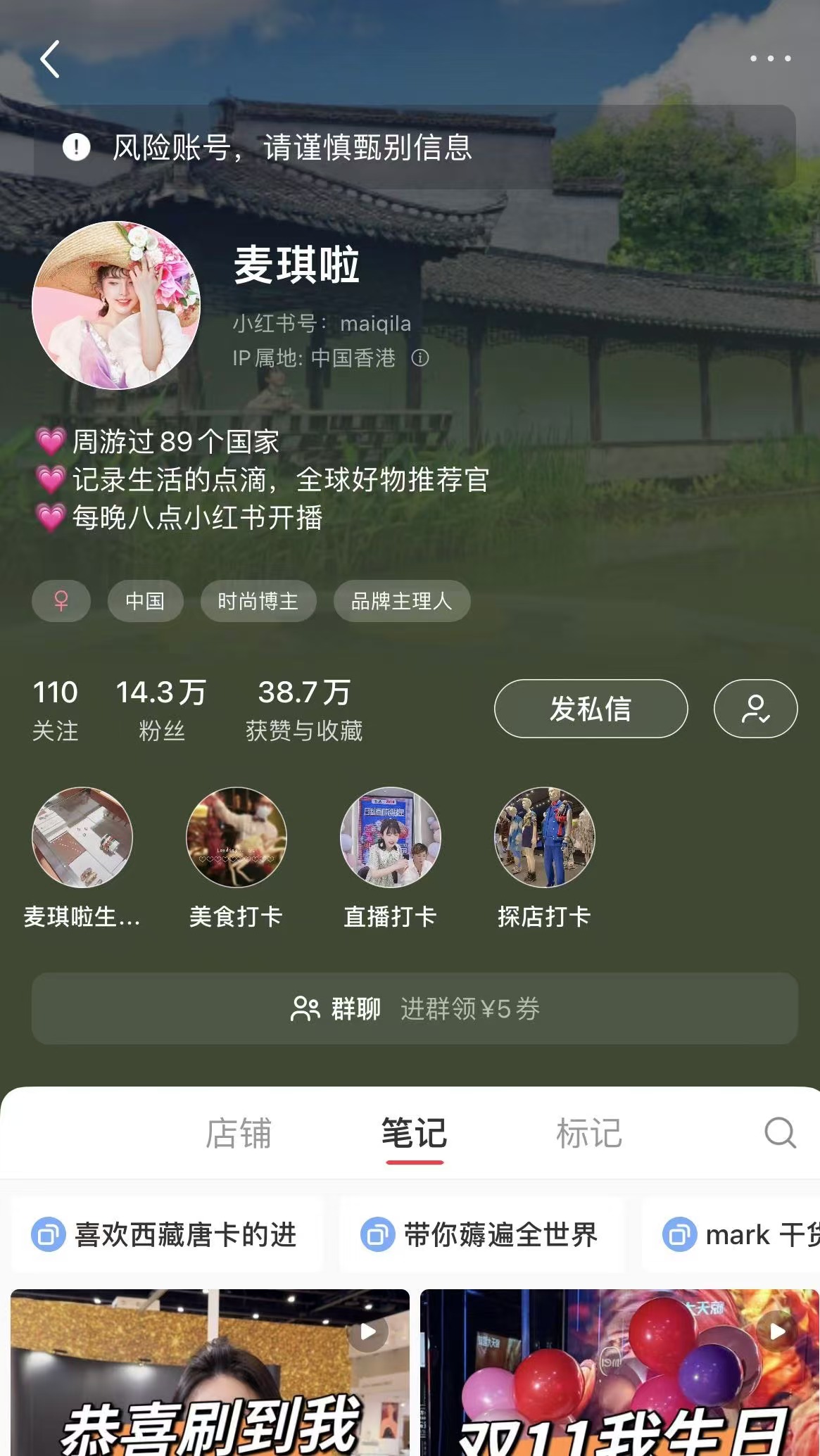Open the 探店打卡 highlight
The width and height of the screenshot is (820, 1456).
544,837
